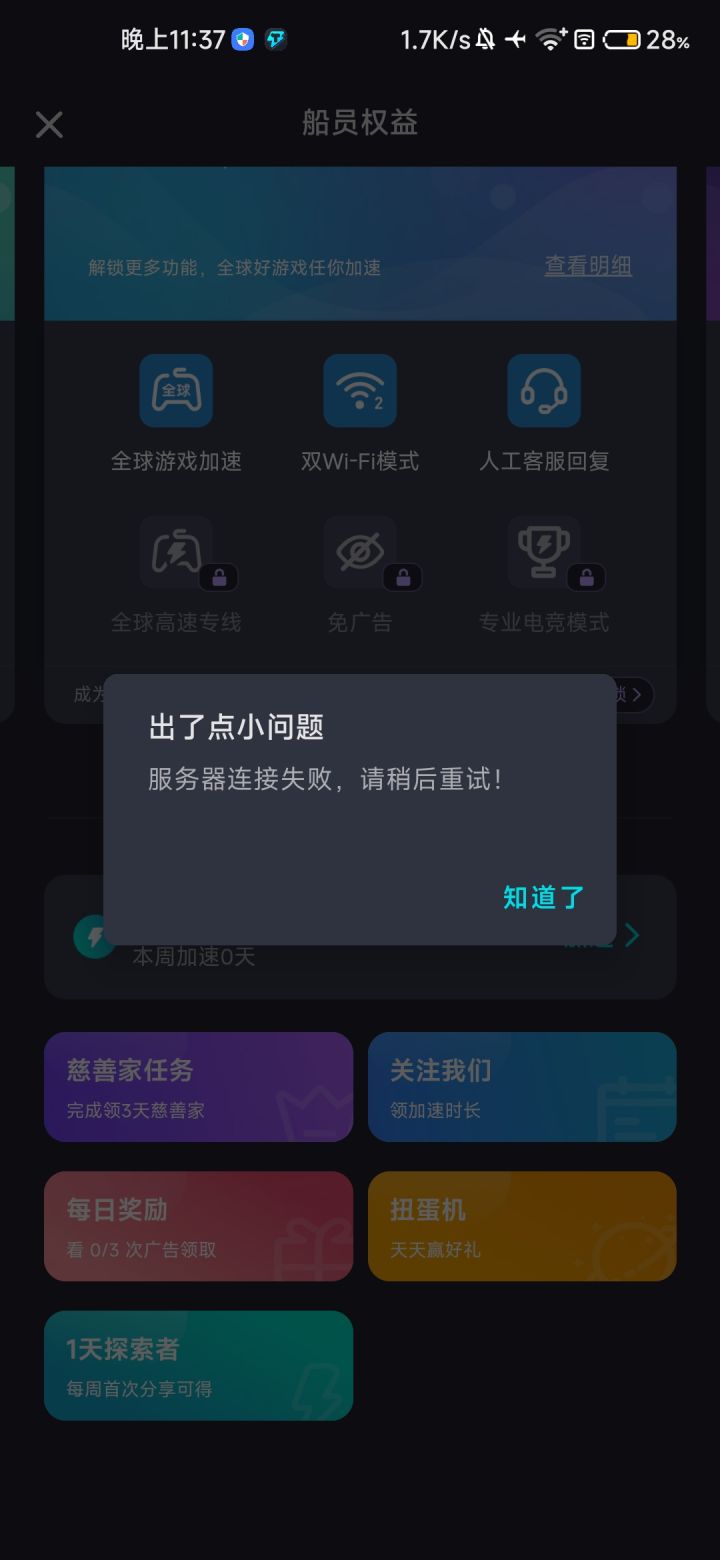Open the 查看明细 details link
720x1560 pixels.
coord(587,265)
